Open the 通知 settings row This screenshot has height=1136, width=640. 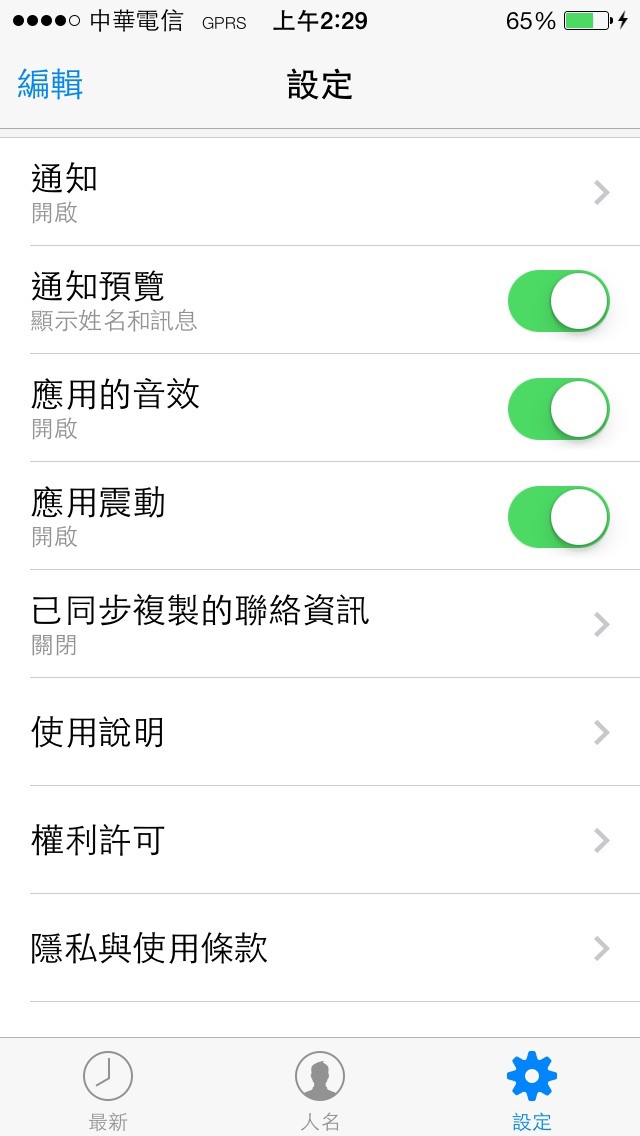(x=320, y=192)
